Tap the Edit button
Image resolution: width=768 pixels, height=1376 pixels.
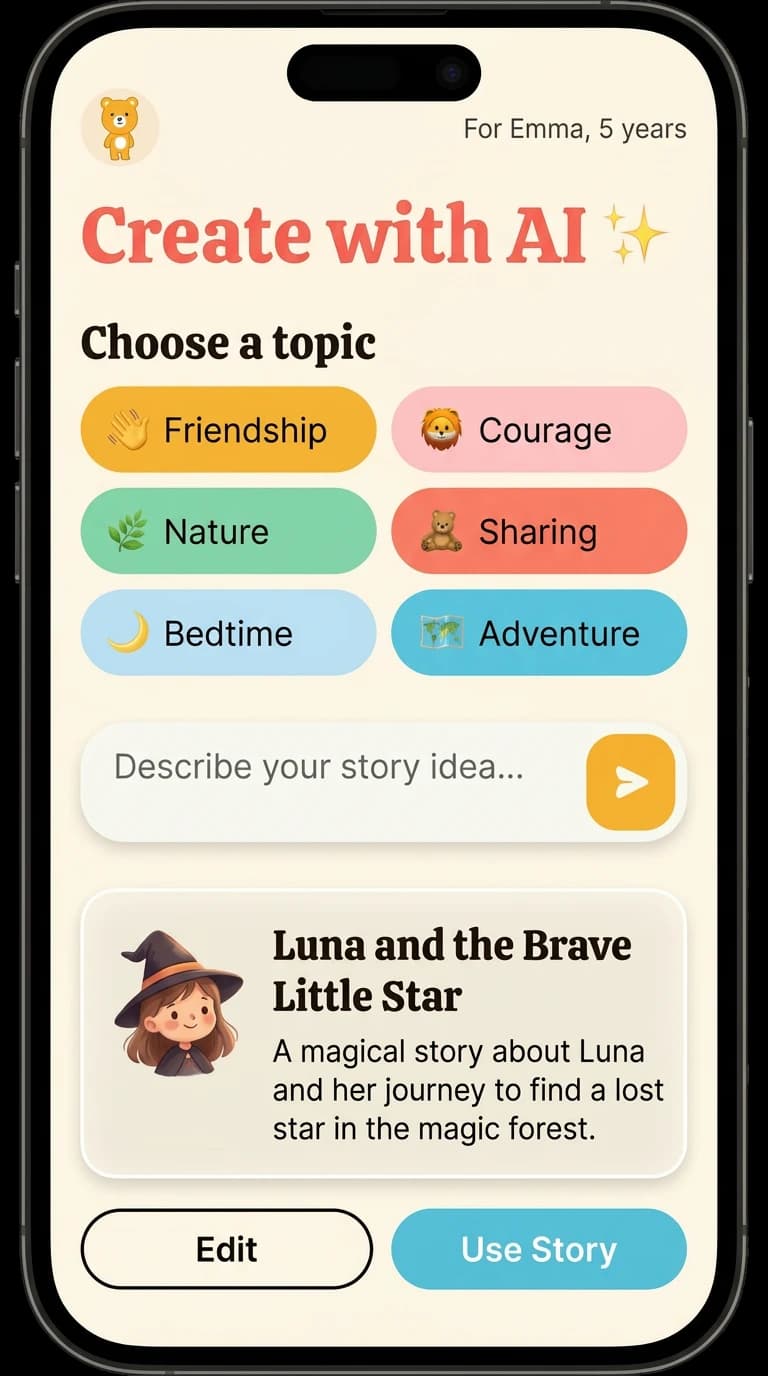coord(226,1249)
